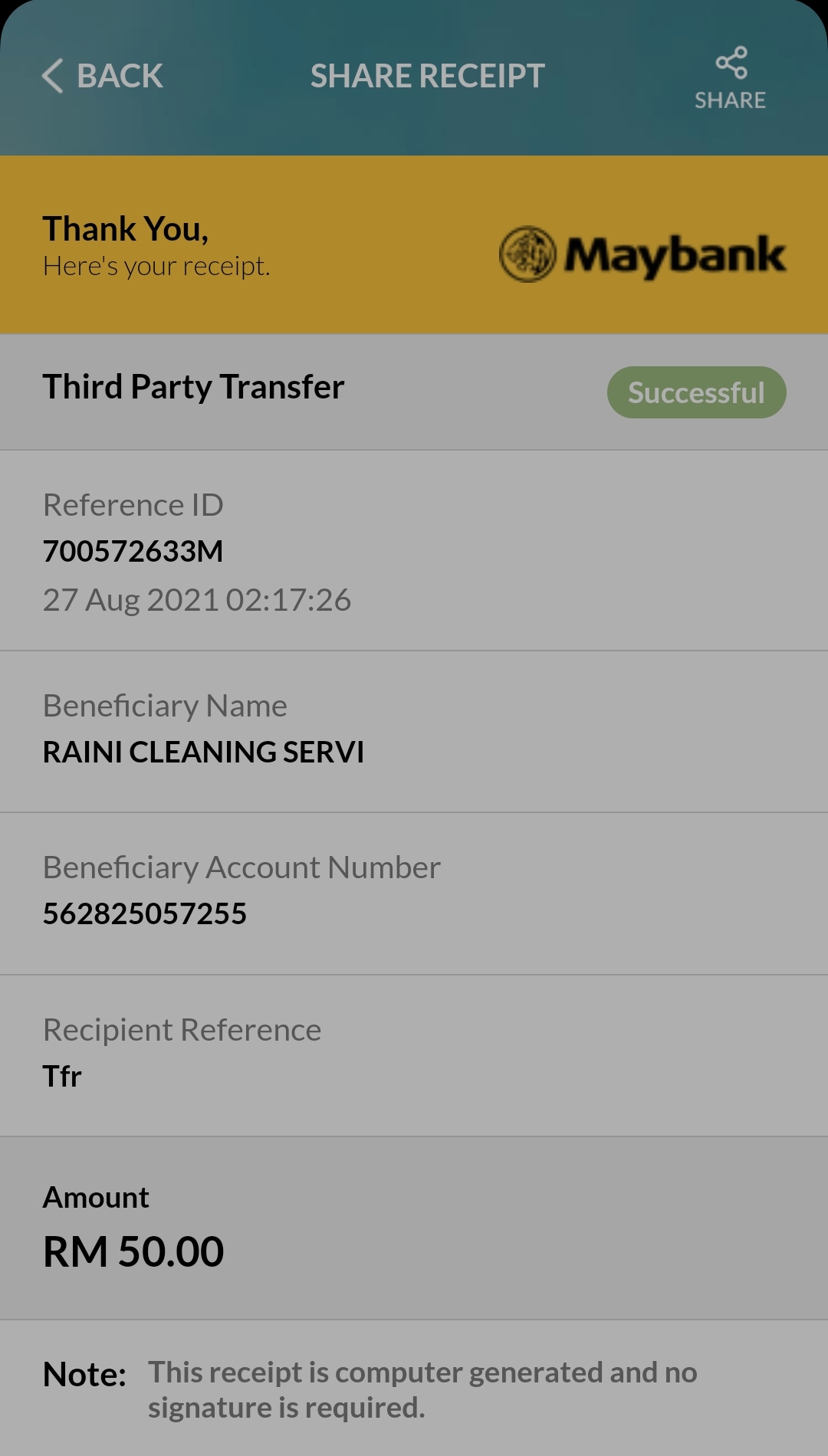
Task: Go back using the BACK button
Action: (102, 76)
